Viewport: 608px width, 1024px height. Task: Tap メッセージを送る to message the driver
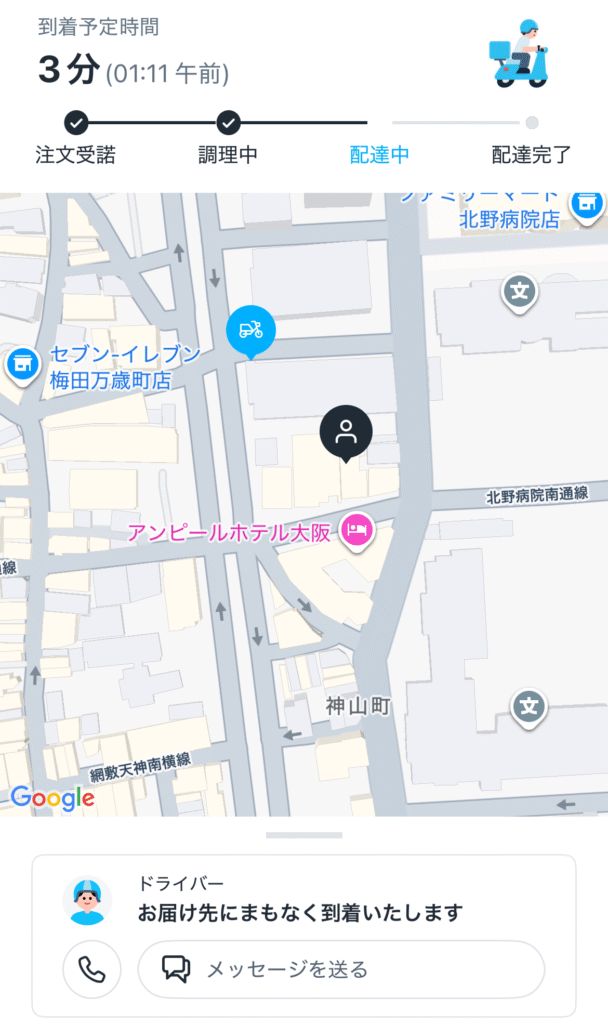pos(341,969)
